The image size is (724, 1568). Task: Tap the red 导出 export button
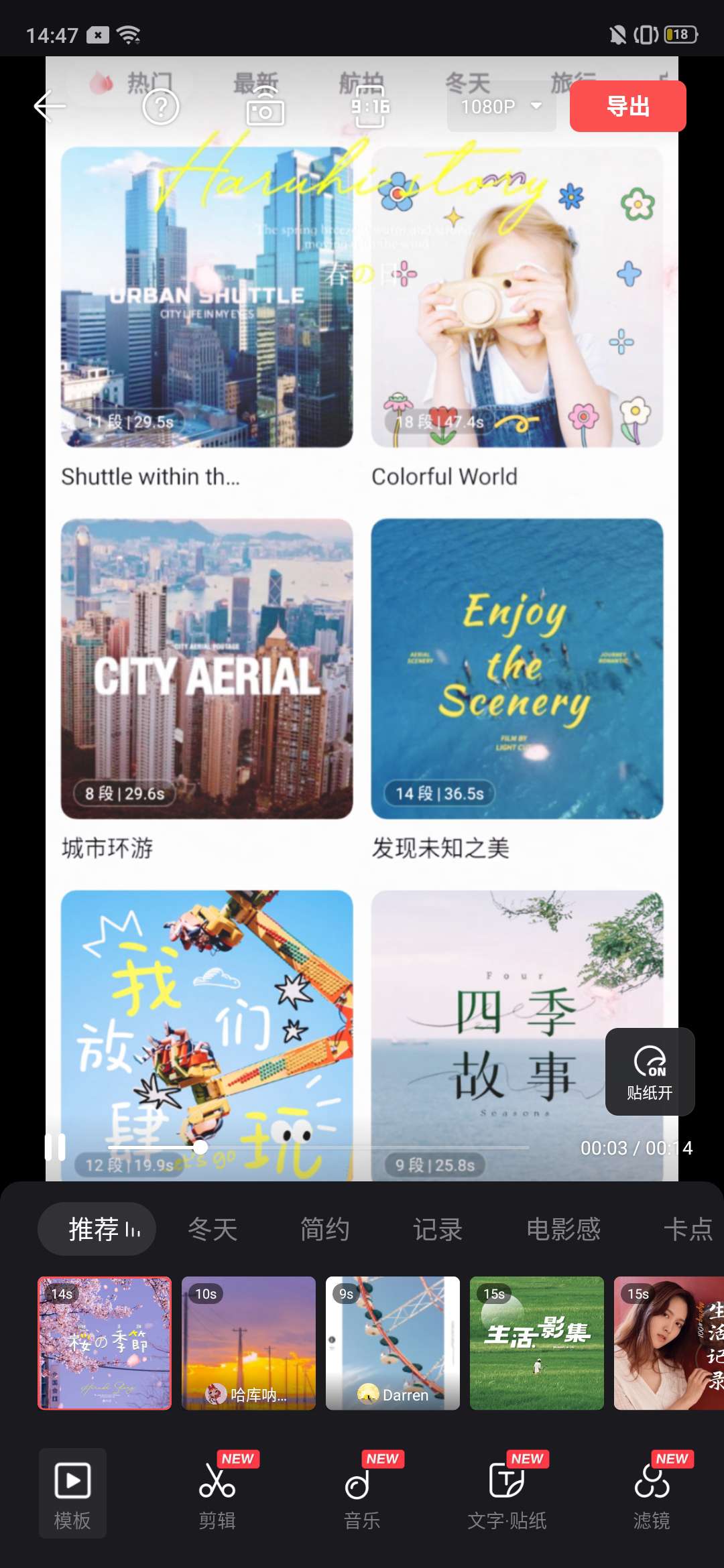pyautogui.click(x=627, y=107)
